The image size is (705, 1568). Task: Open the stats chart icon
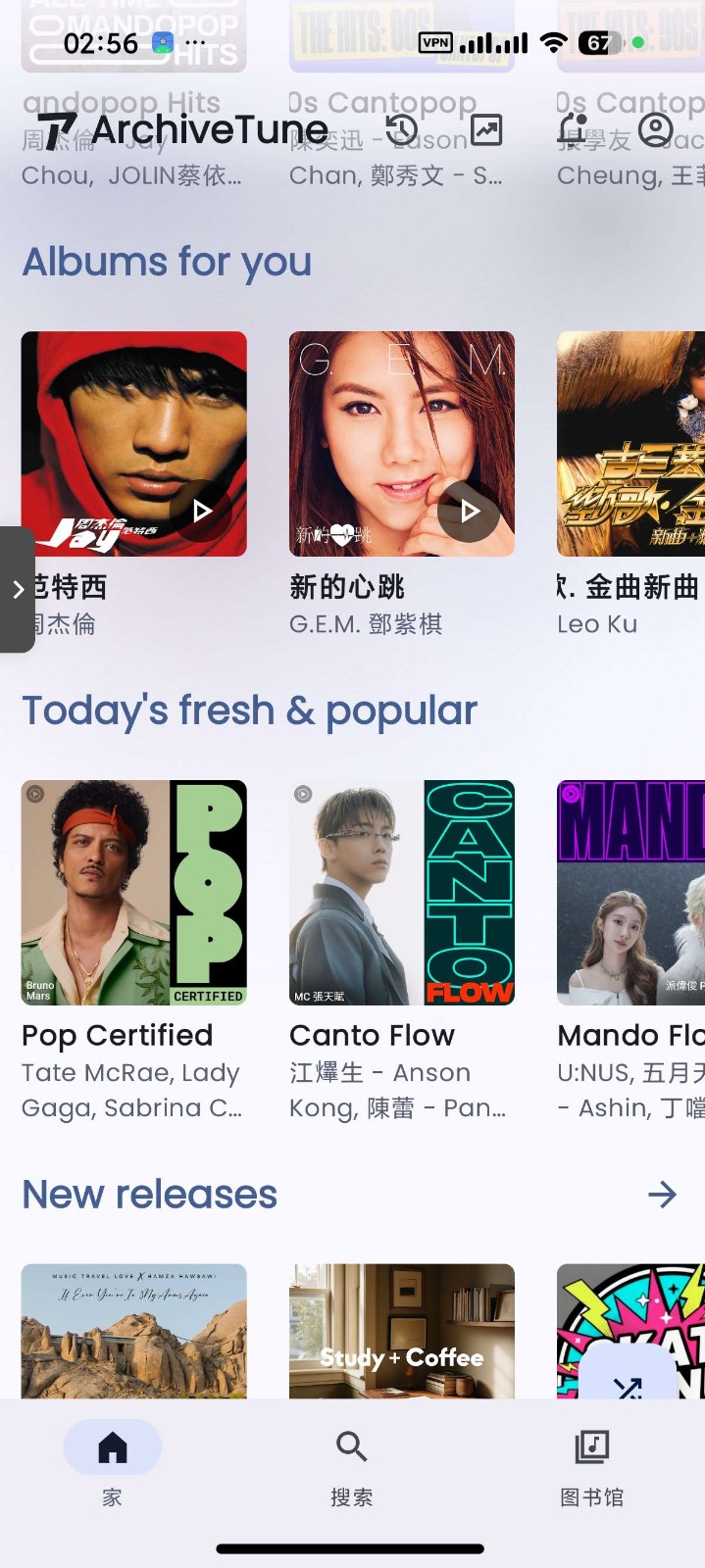486,130
